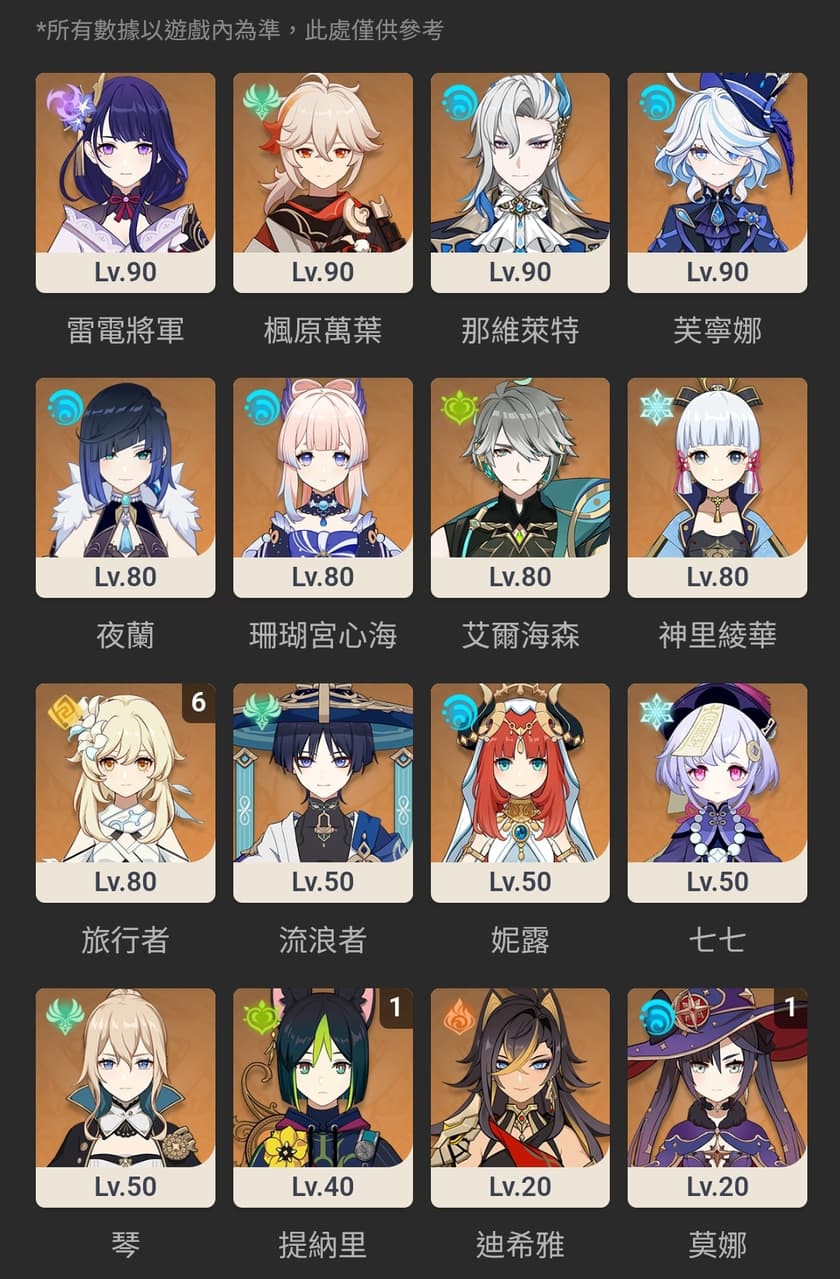The width and height of the screenshot is (840, 1279).
Task: Open 雷電將軍 character card
Action: pos(125,182)
